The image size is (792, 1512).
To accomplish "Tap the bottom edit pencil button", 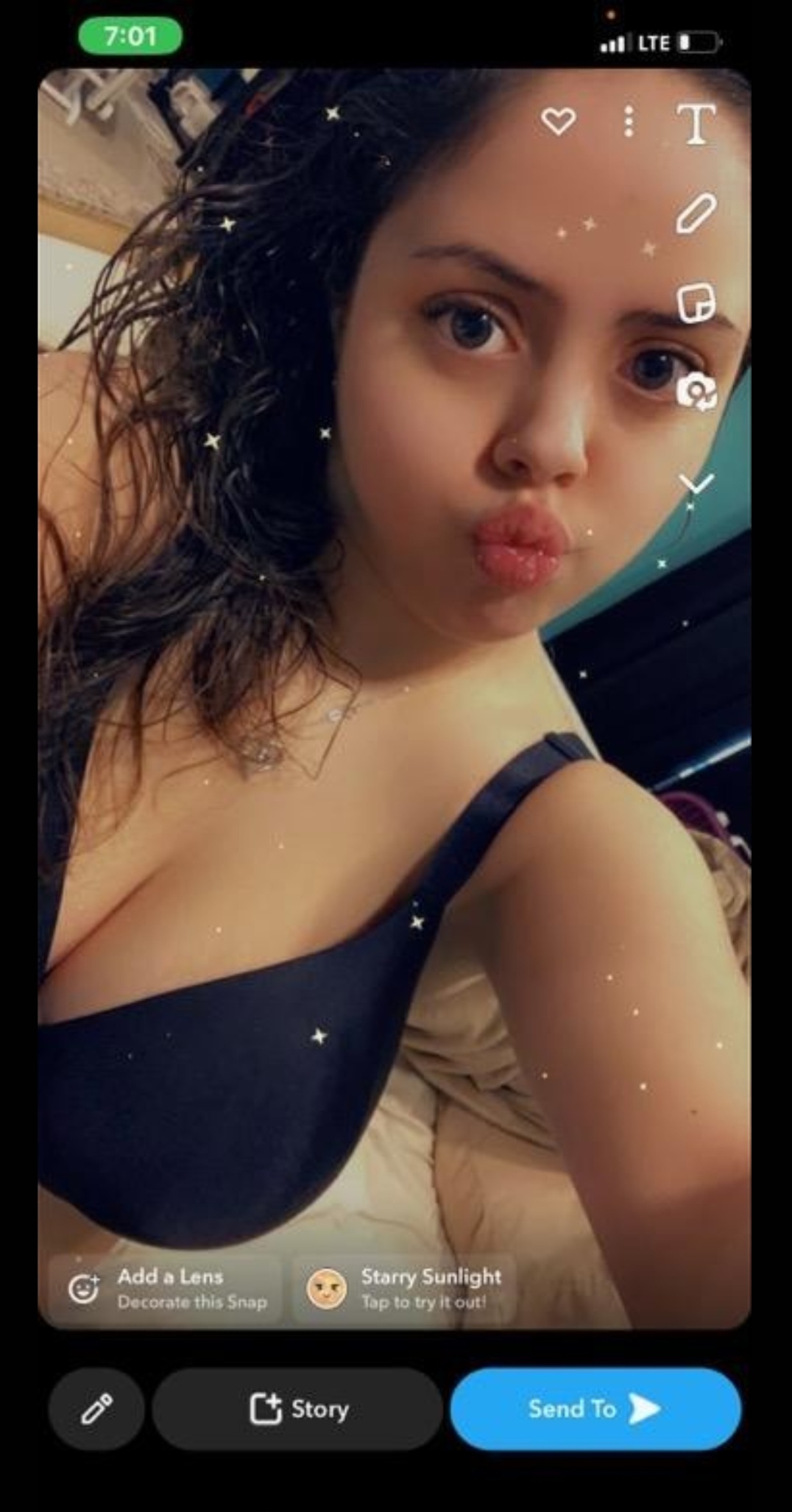I will (96, 1408).
